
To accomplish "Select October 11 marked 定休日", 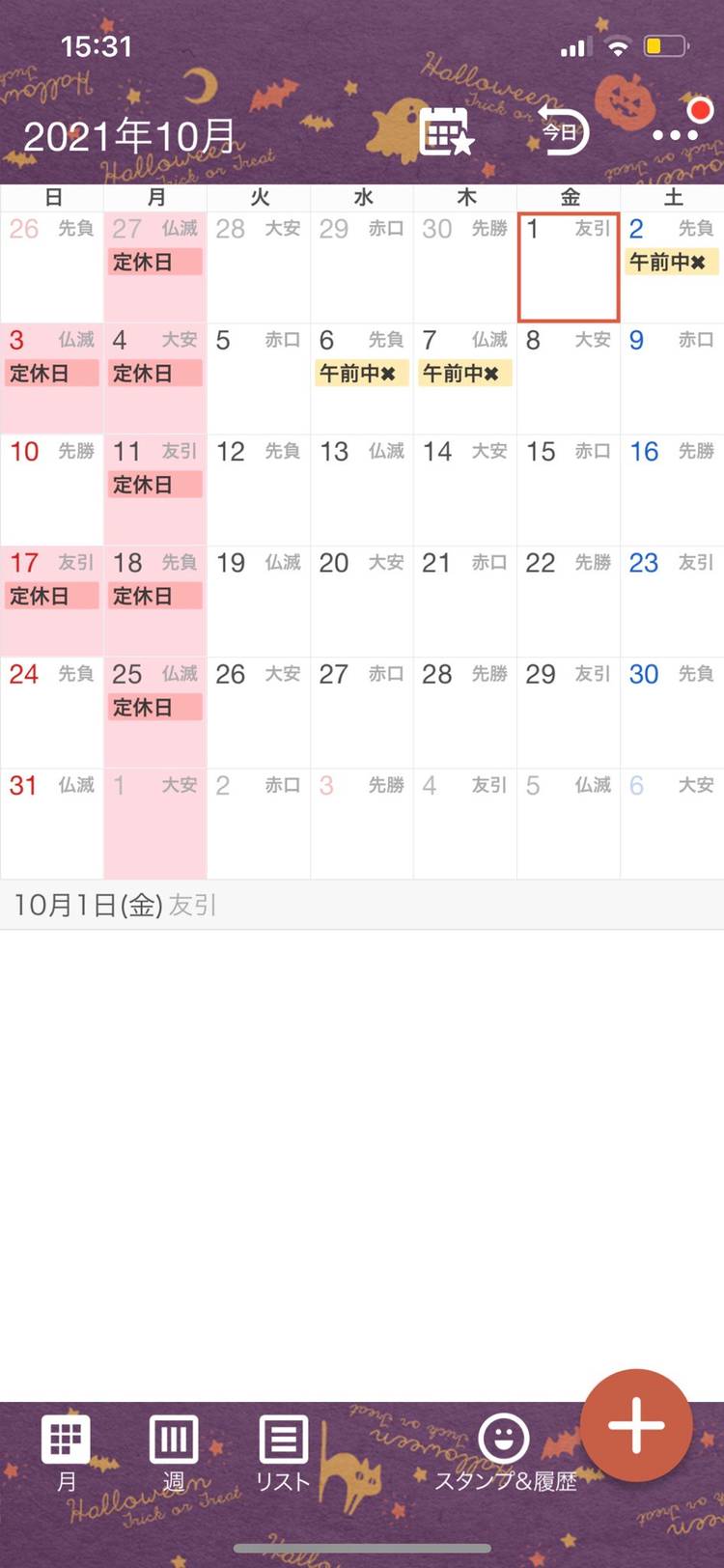I will pyautogui.click(x=154, y=490).
